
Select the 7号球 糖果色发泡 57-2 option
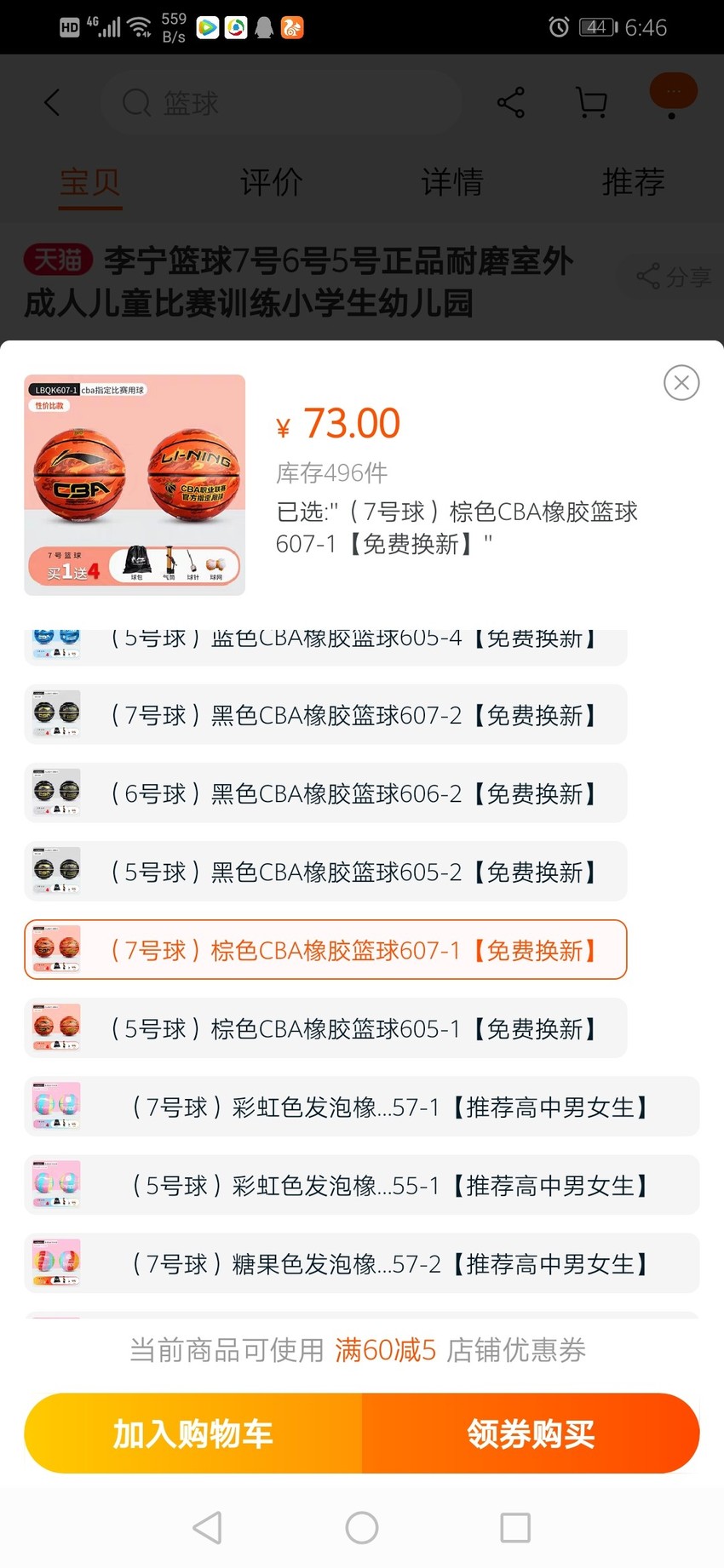[362, 1263]
